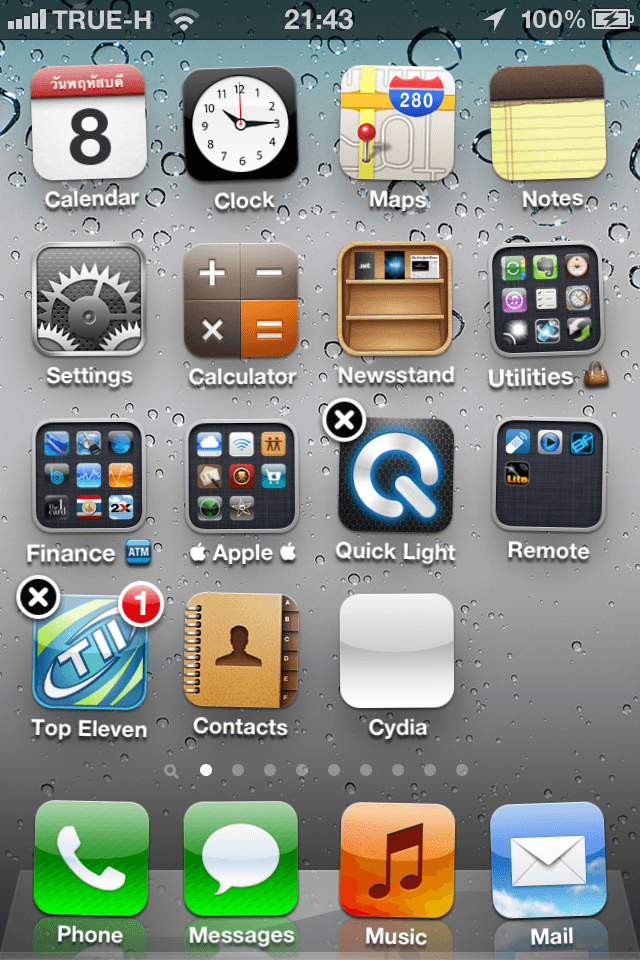The height and width of the screenshot is (960, 640).
Task: Launch the Clock app
Action: coord(241,125)
